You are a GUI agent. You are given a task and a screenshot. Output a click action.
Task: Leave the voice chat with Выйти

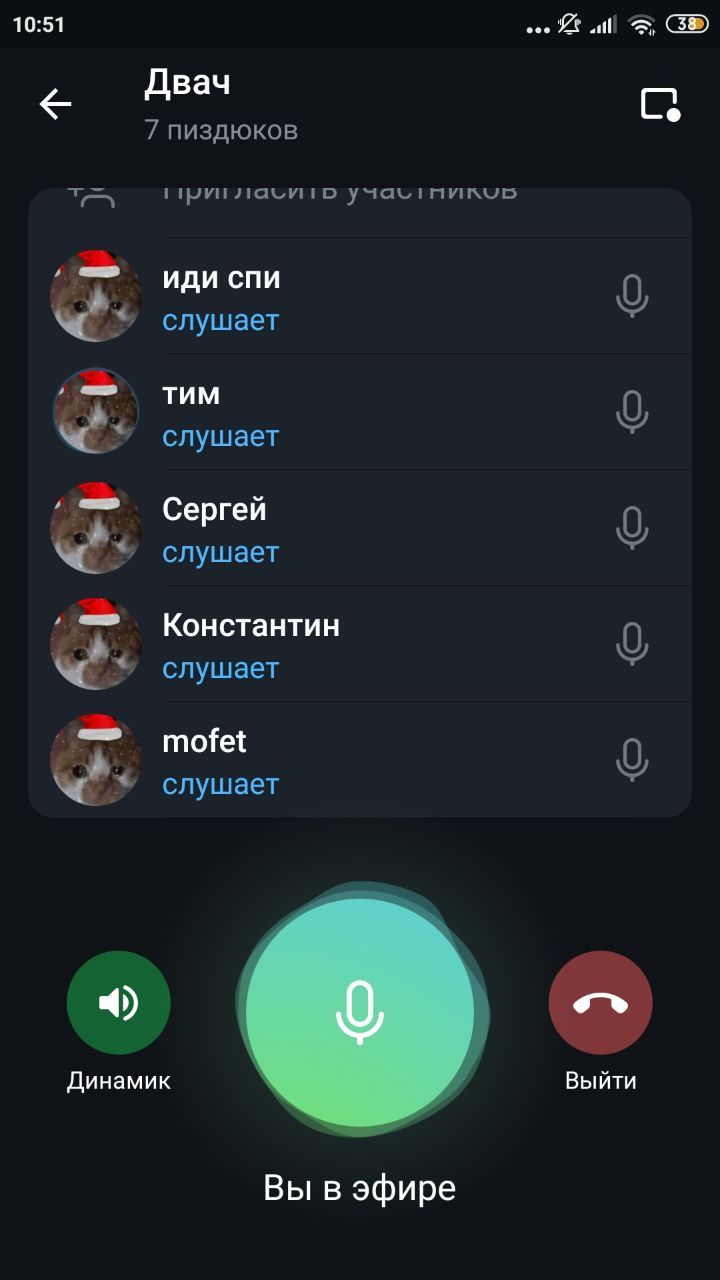point(600,1003)
